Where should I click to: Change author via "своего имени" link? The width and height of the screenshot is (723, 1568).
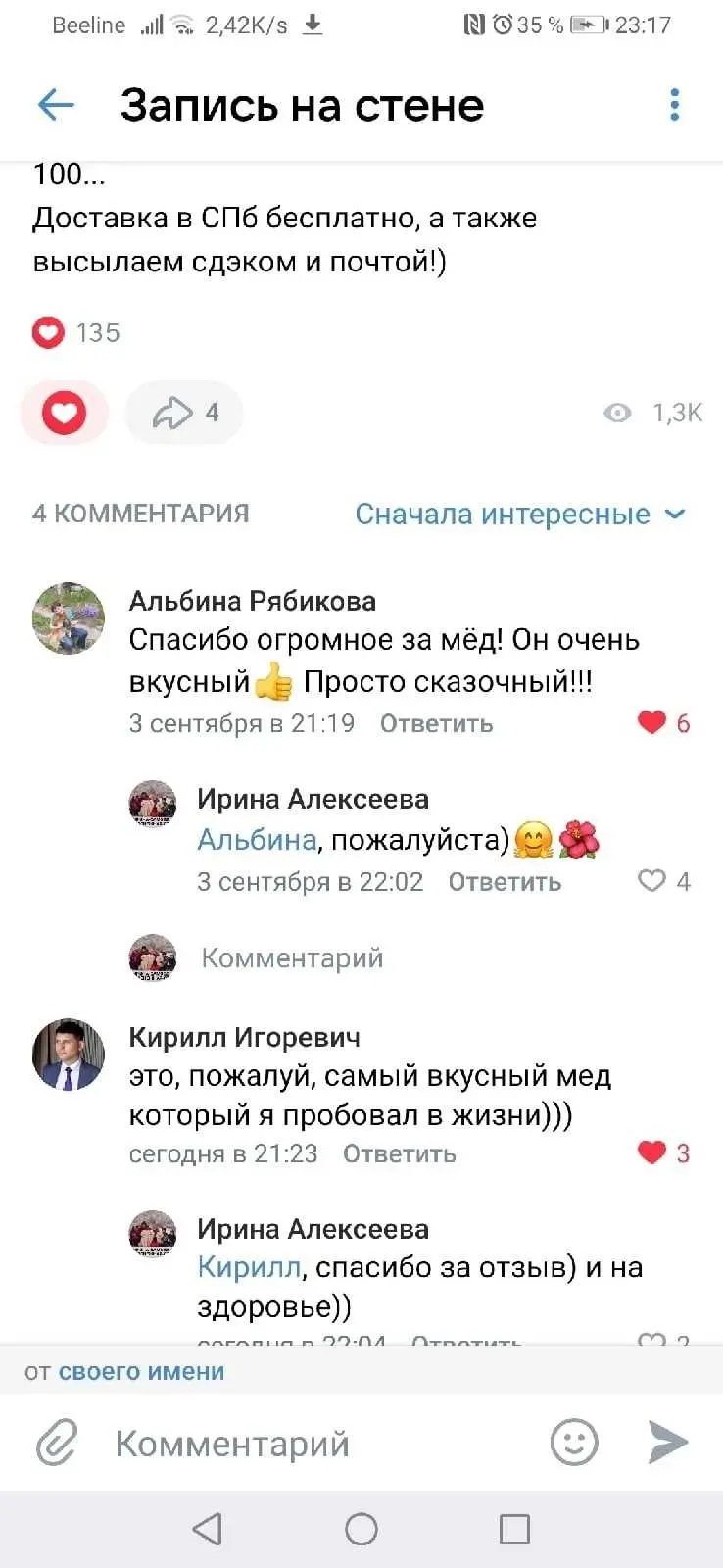click(141, 1372)
